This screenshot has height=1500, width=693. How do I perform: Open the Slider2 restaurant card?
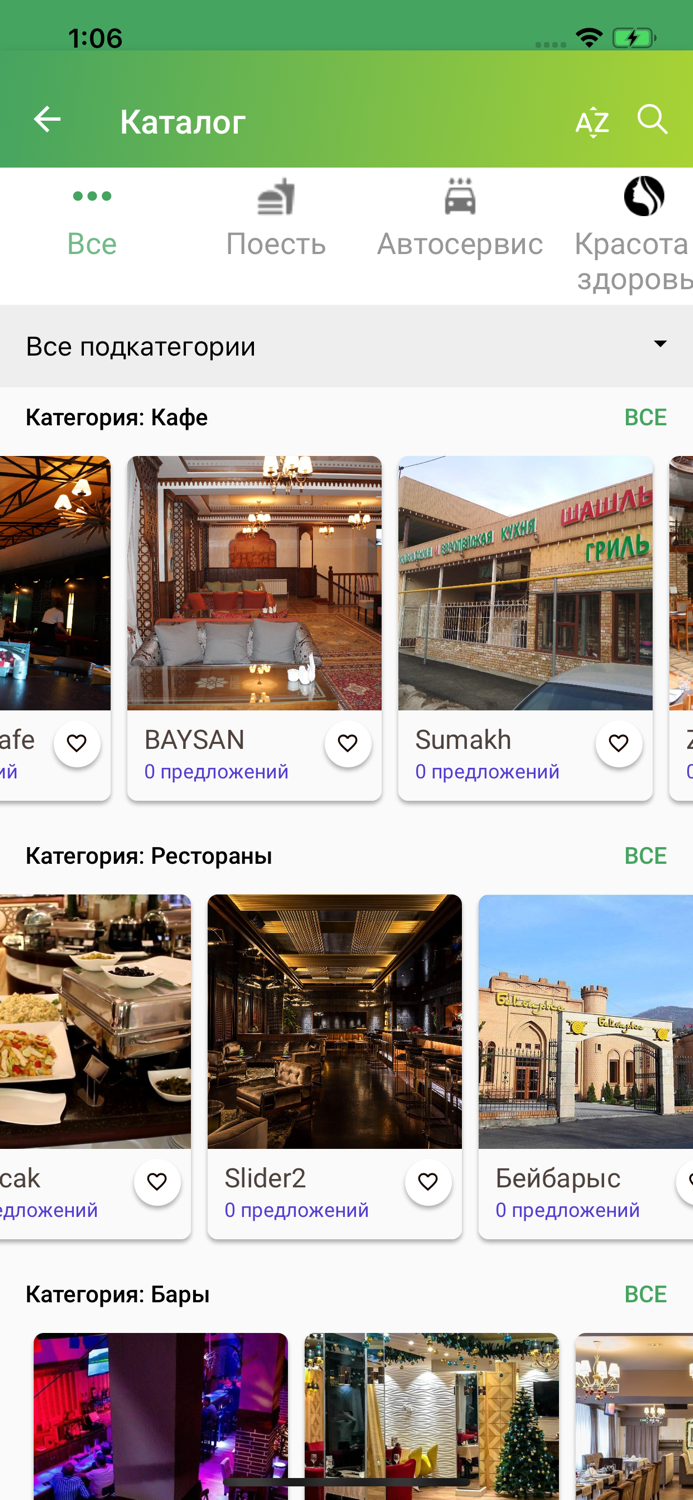coord(334,1066)
